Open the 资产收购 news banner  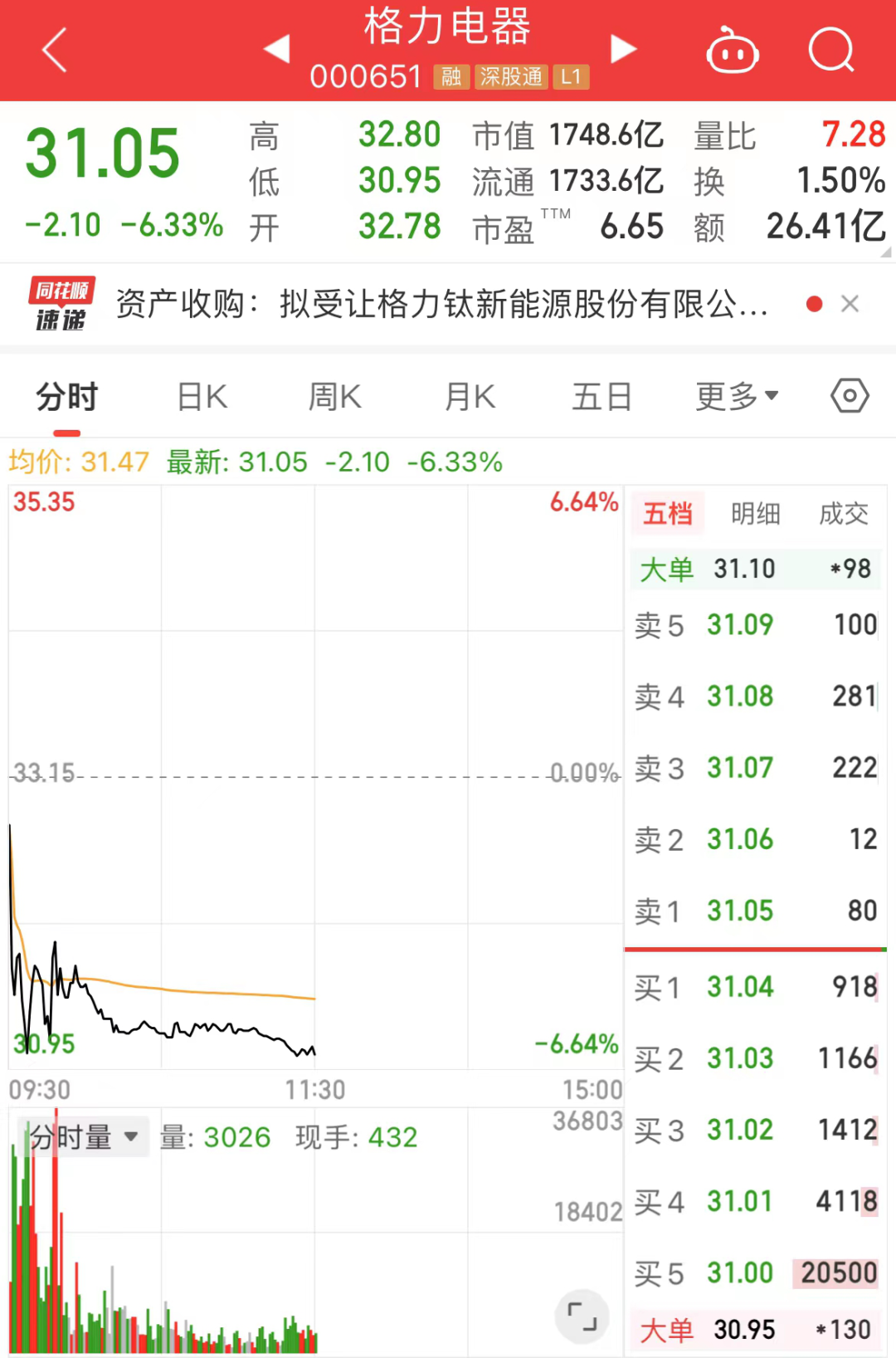point(441,304)
